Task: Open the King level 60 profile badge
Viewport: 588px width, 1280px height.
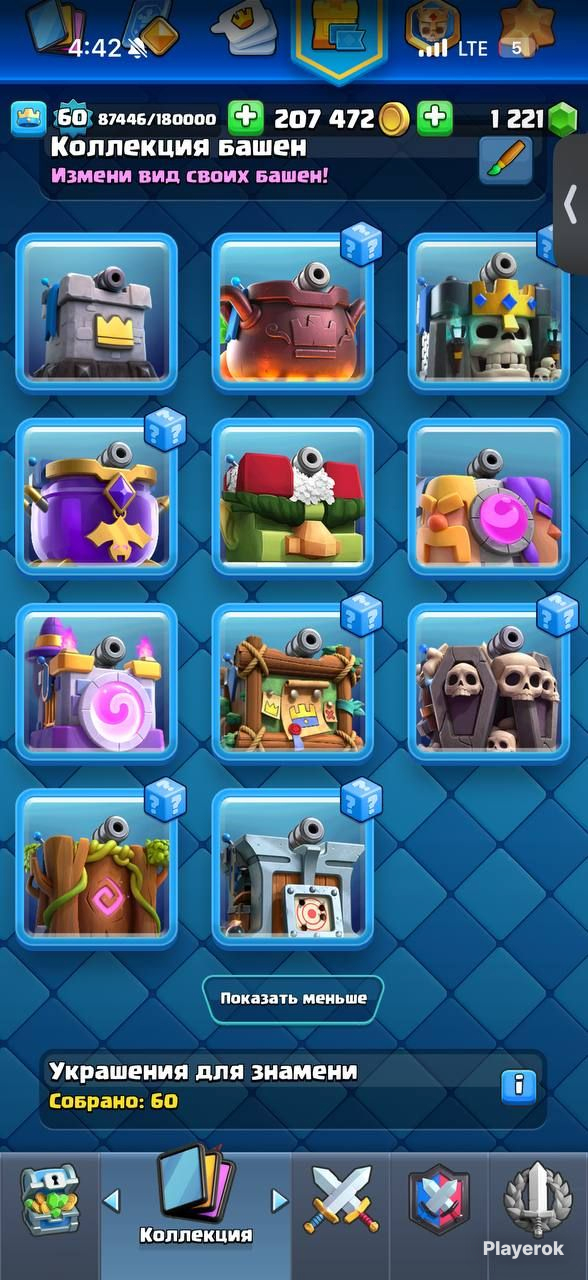Action: coord(70,118)
